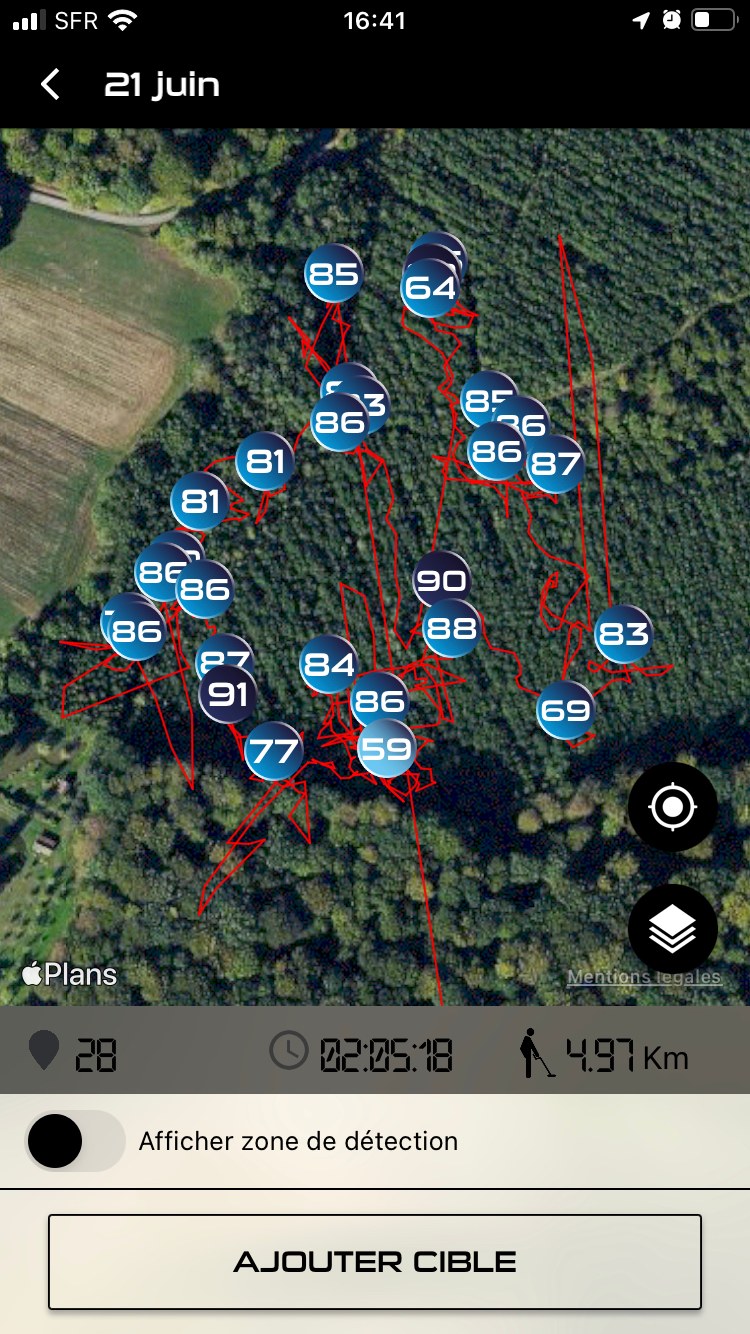Select the target marker labeled 64
The image size is (750, 1334).
(430, 288)
